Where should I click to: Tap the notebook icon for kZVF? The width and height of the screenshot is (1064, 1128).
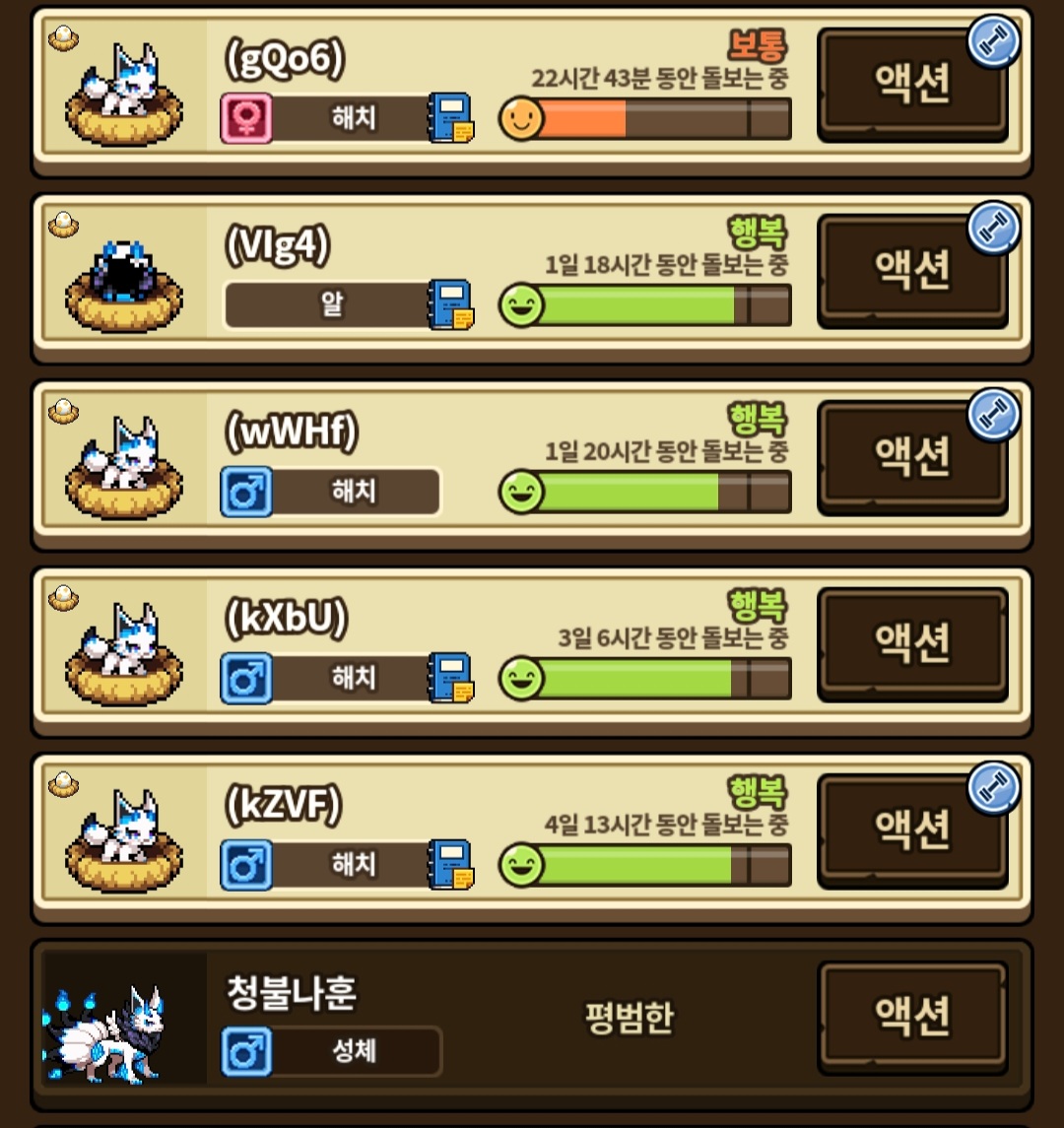[450, 864]
